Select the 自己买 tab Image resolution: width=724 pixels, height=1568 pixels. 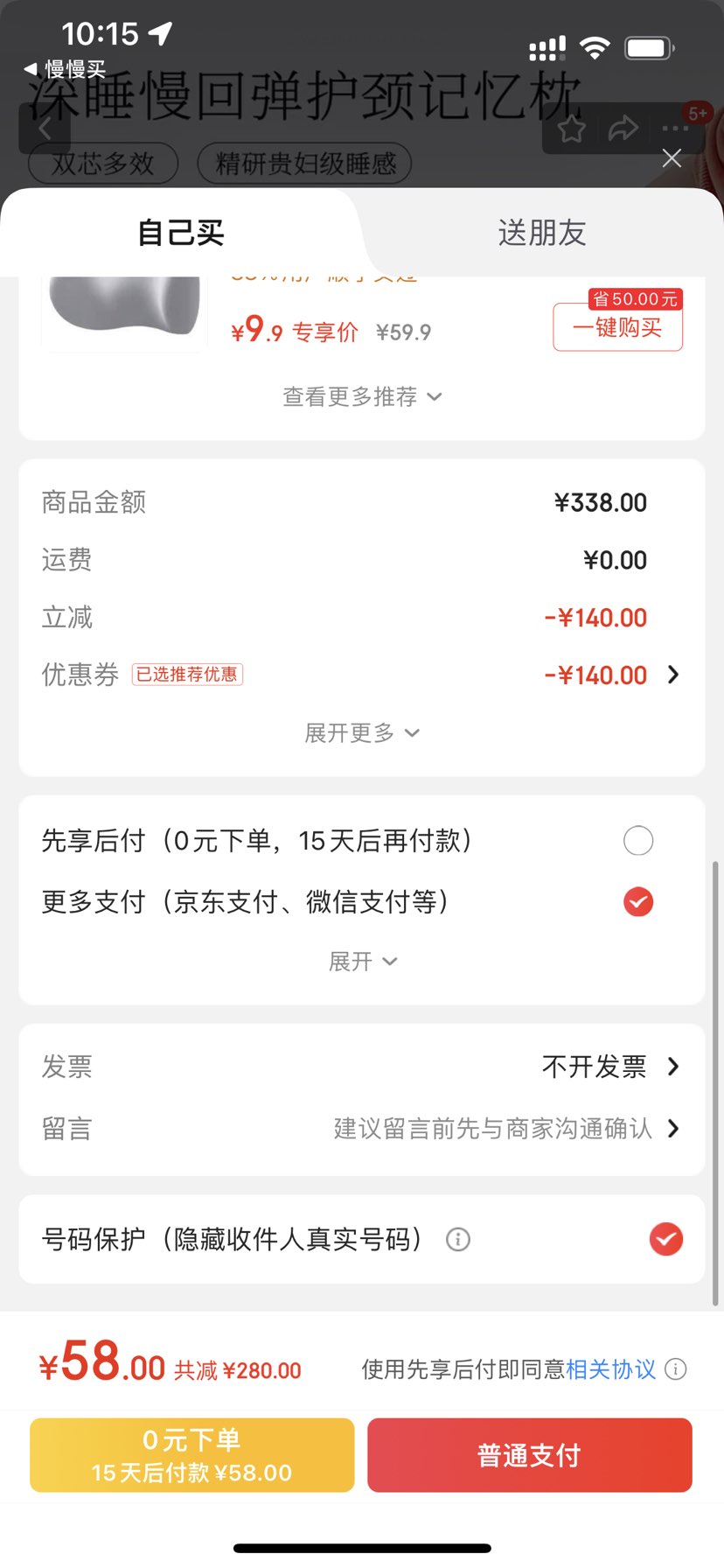click(x=181, y=233)
